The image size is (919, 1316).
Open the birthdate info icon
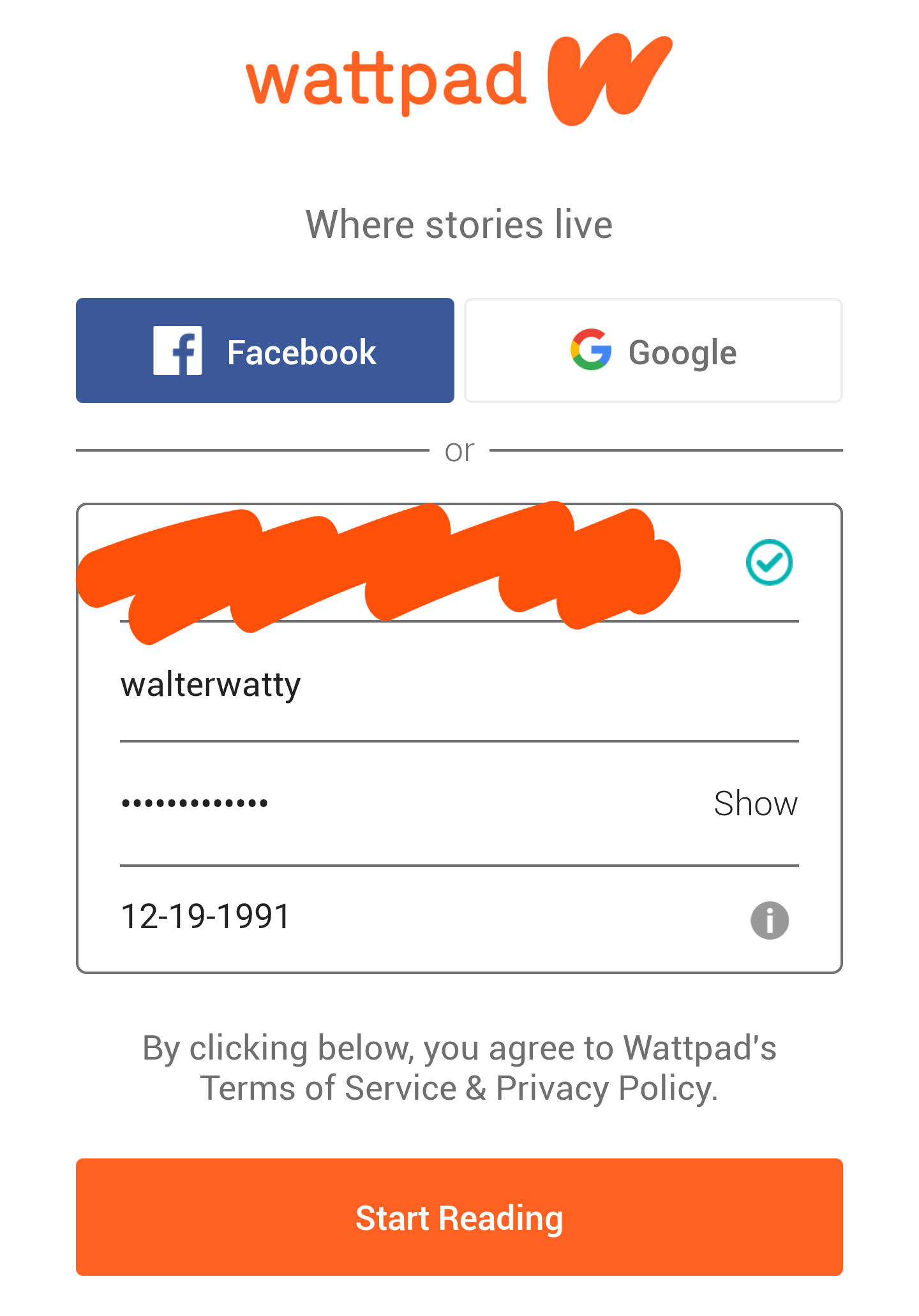point(769,920)
